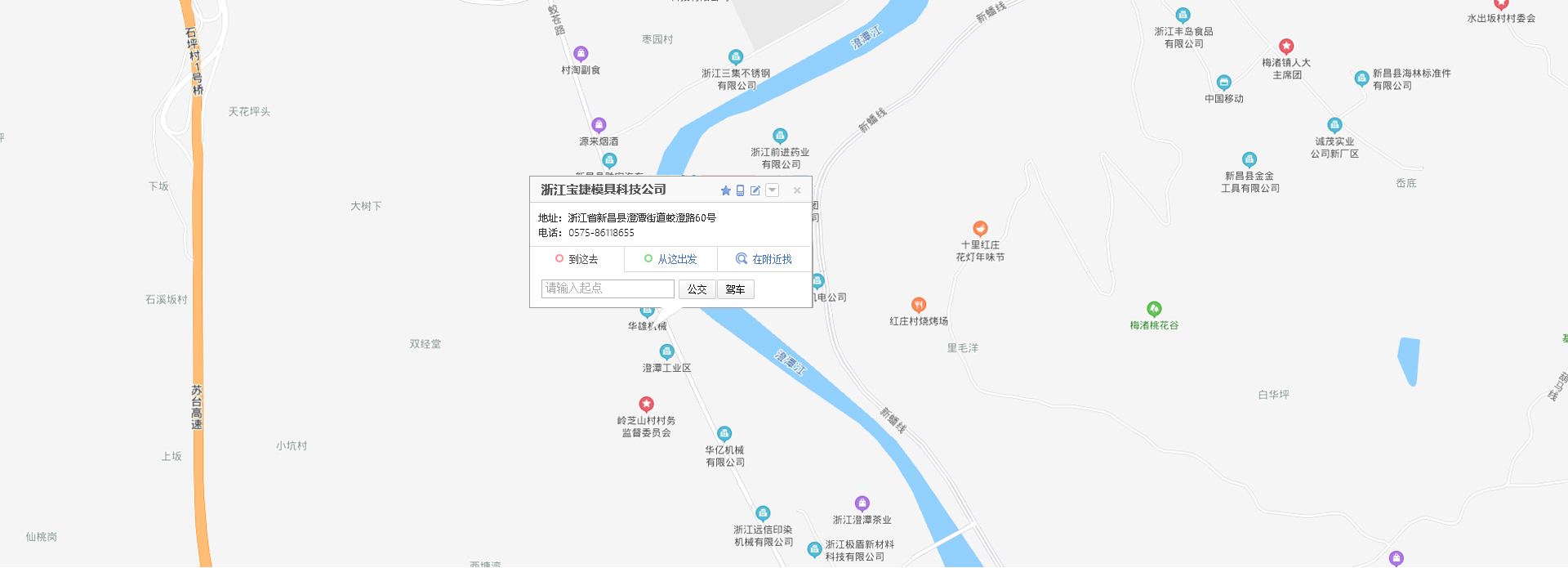This screenshot has width=1568, height=568.
Task: Favorite this place with the star icon
Action: (725, 190)
